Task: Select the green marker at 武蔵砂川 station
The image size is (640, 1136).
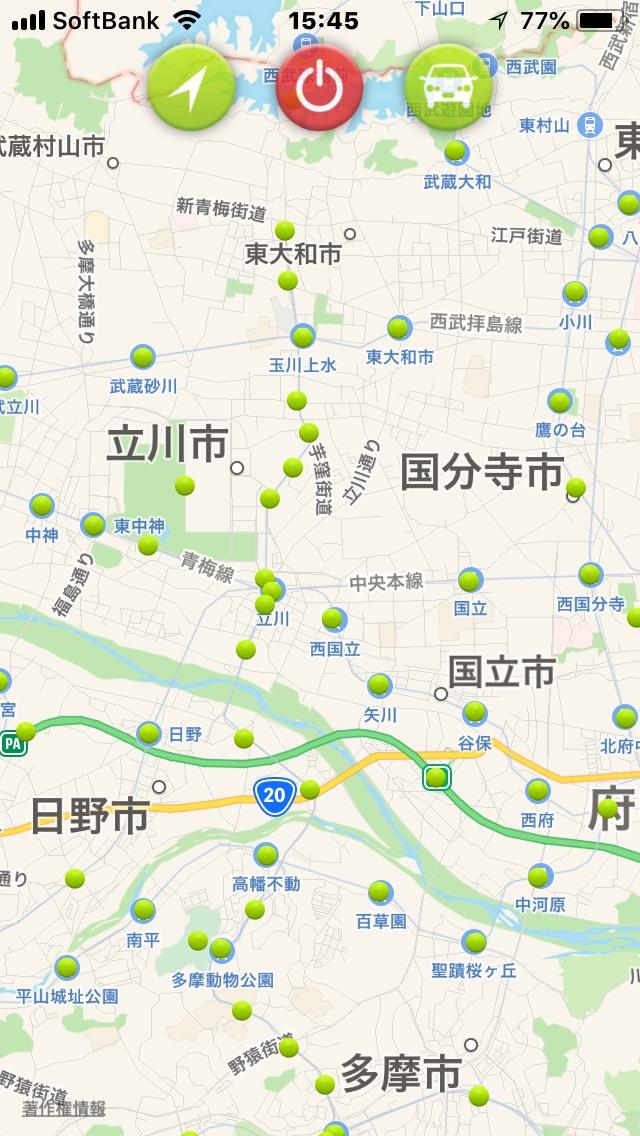Action: 143,357
